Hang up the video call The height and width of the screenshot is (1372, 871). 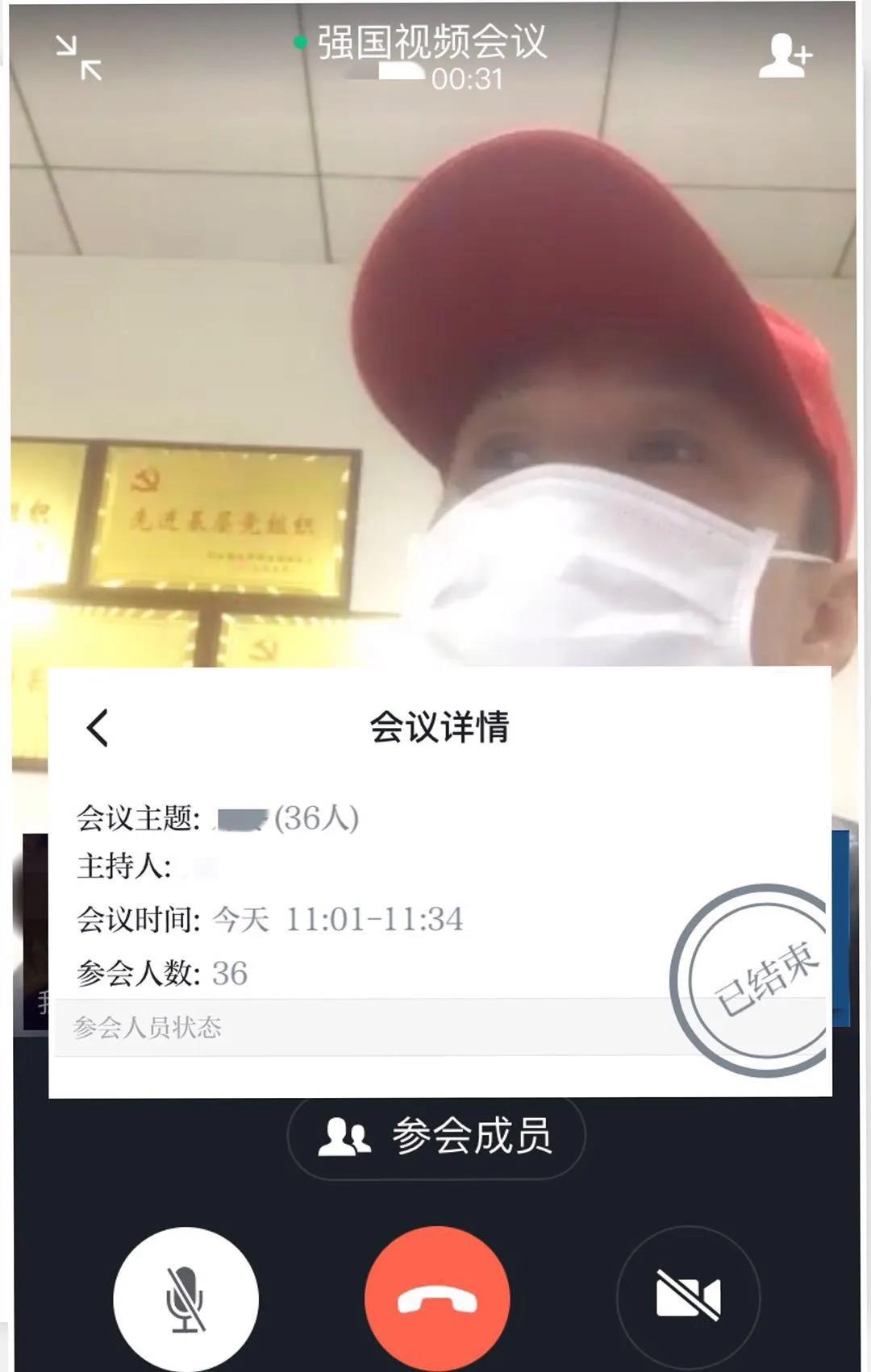(x=437, y=1298)
